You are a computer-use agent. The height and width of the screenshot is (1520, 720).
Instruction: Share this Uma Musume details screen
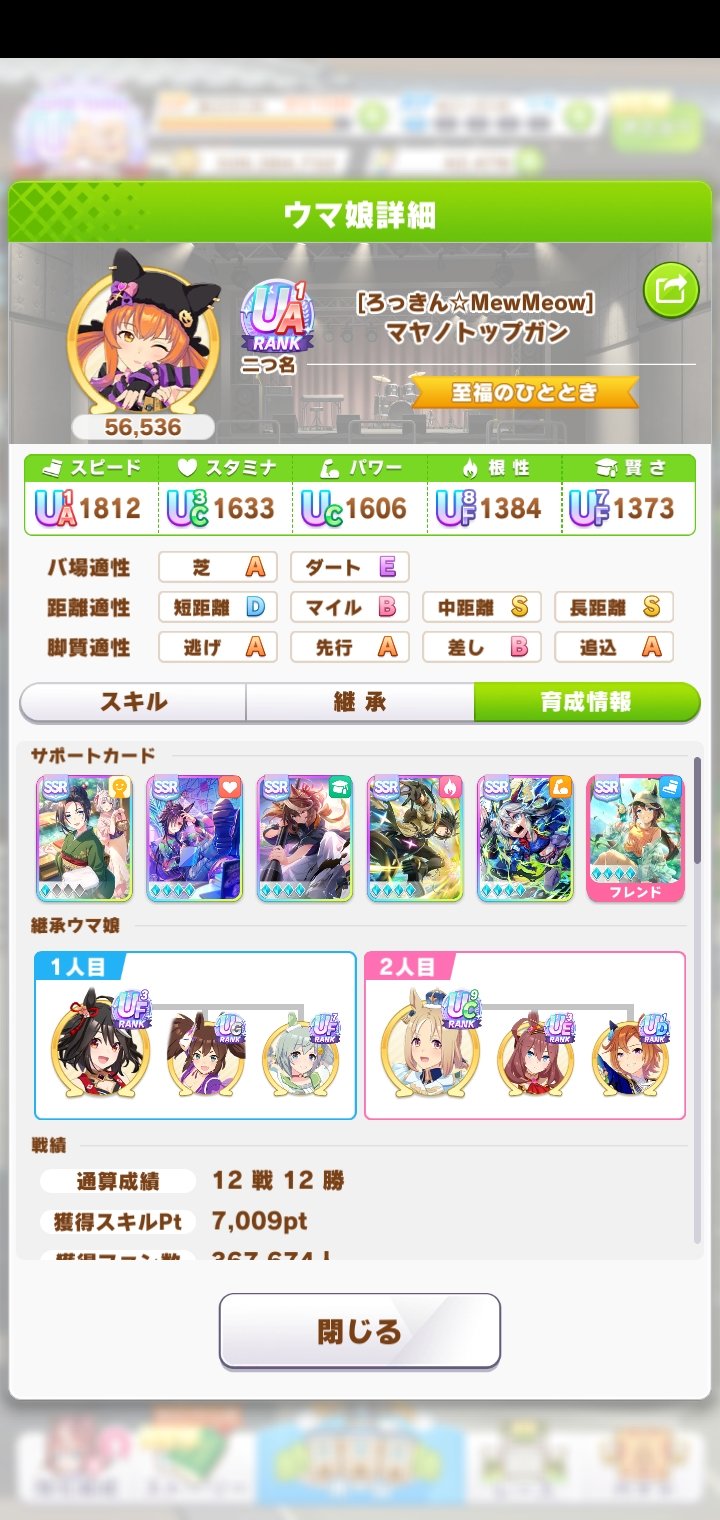[670, 291]
